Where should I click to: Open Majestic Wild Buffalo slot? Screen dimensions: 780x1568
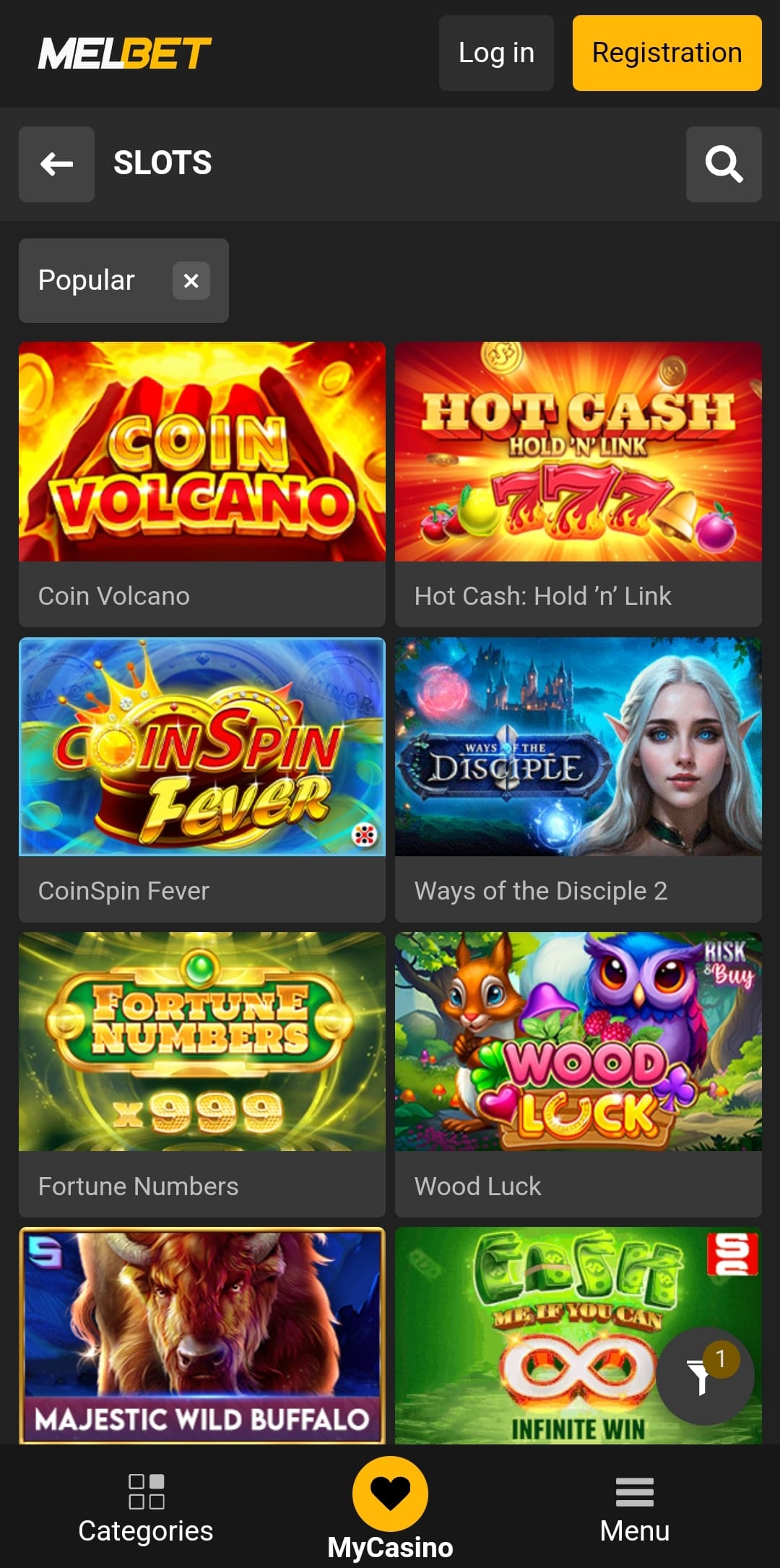click(201, 1335)
